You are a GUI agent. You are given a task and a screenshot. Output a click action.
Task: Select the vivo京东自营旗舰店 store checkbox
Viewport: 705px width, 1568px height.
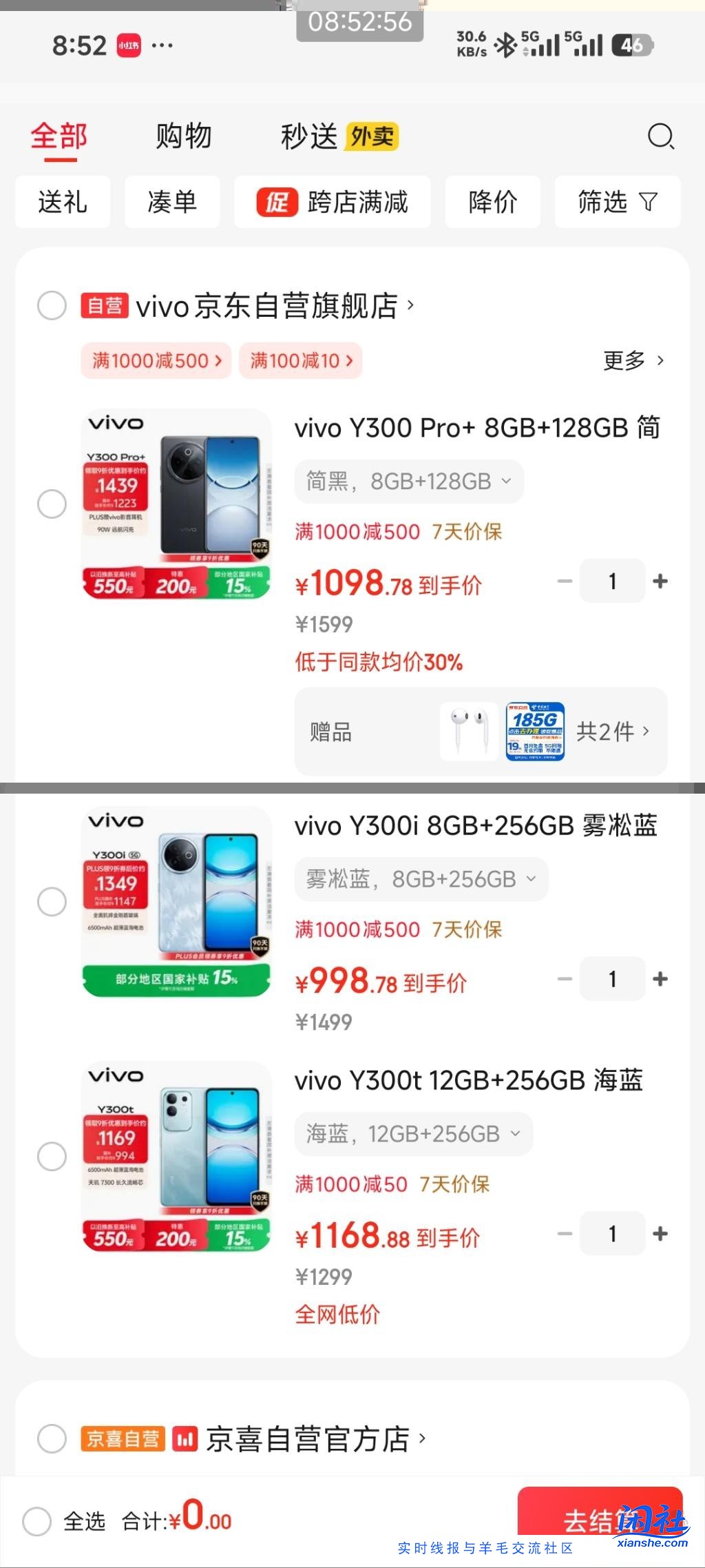pos(52,305)
